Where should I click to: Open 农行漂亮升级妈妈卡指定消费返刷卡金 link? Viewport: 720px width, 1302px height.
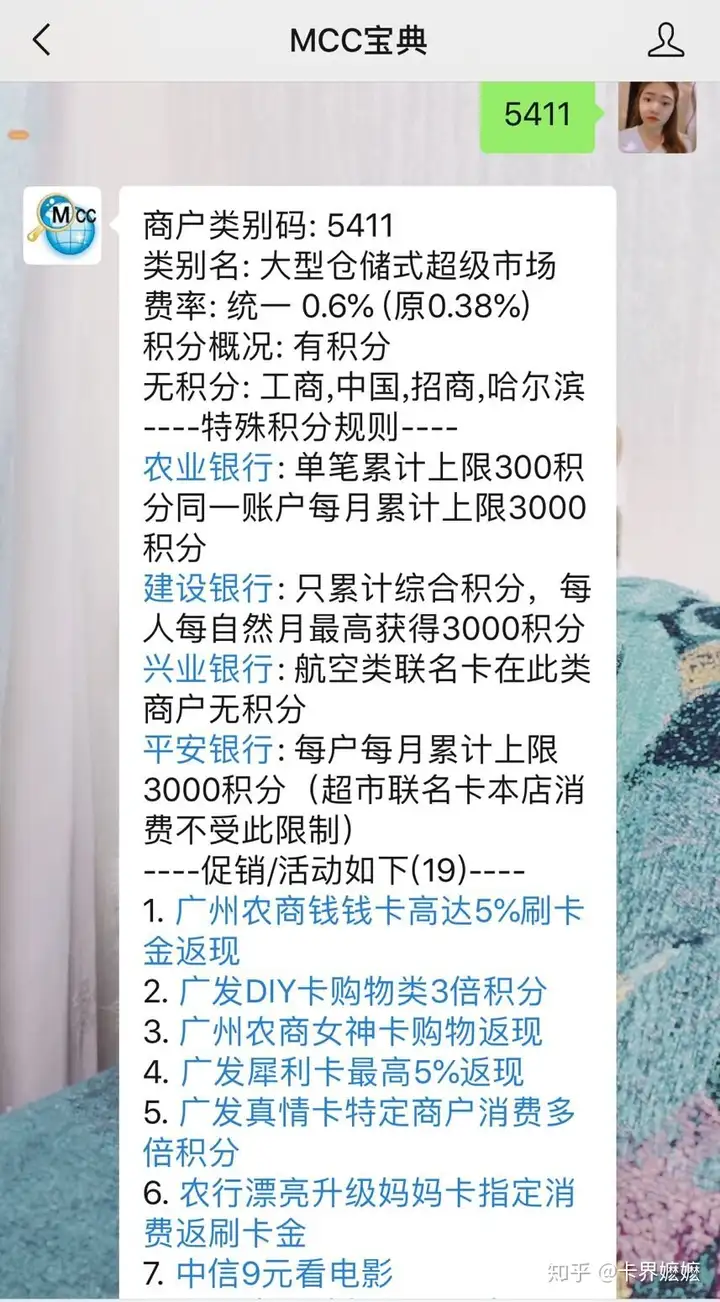click(376, 1193)
